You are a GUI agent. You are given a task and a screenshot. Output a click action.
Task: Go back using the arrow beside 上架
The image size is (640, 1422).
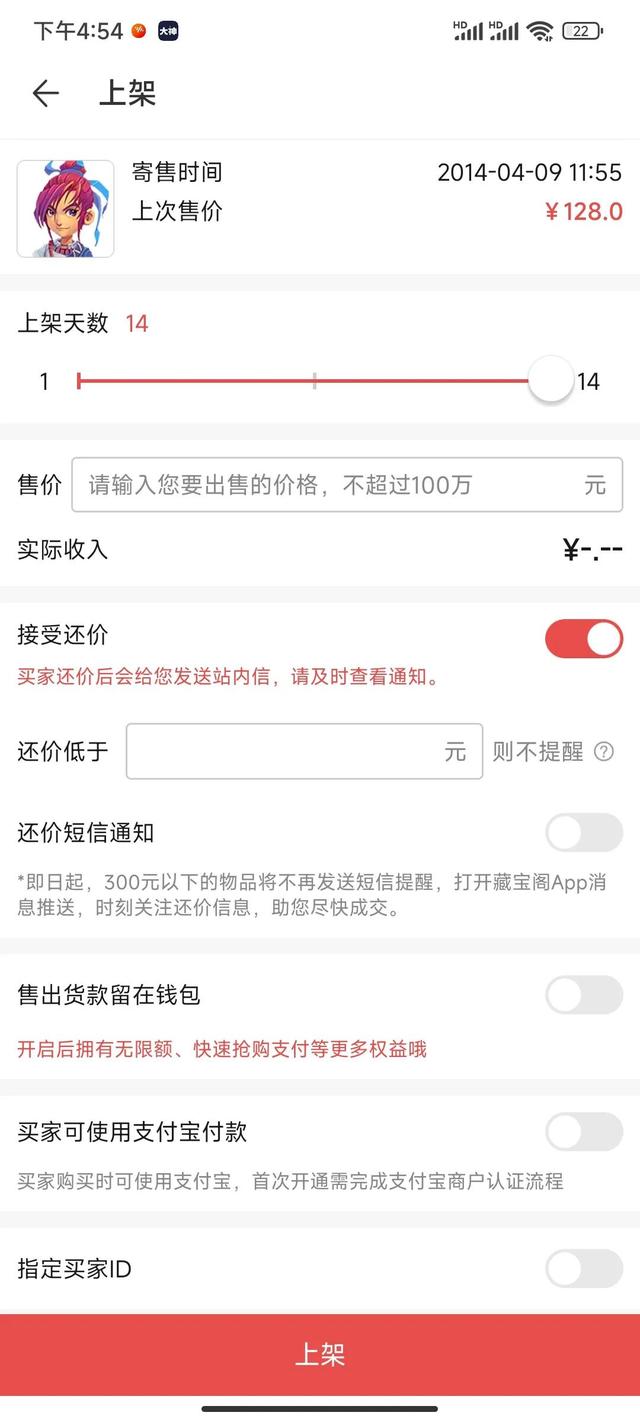[x=46, y=94]
